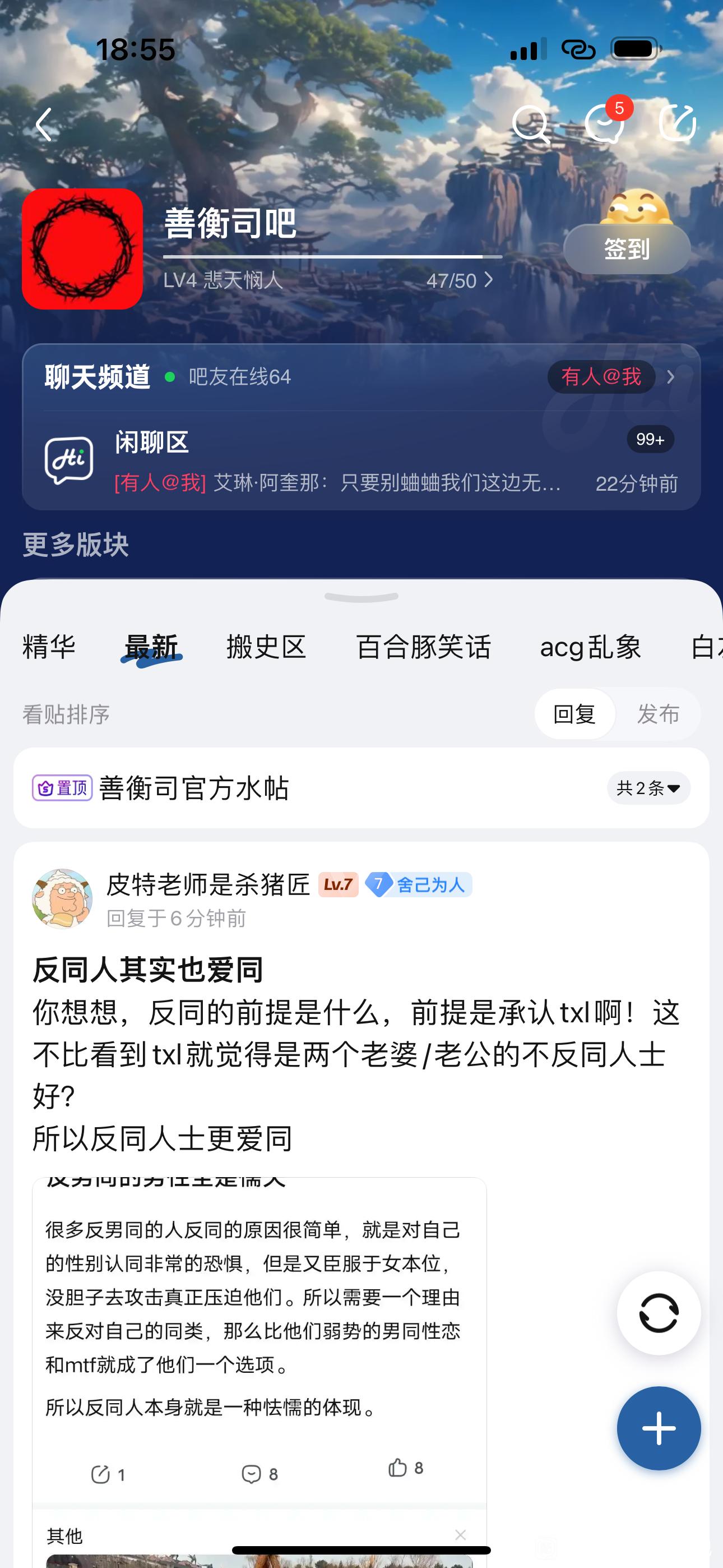Switch to the 精华 tab

[x=49, y=647]
